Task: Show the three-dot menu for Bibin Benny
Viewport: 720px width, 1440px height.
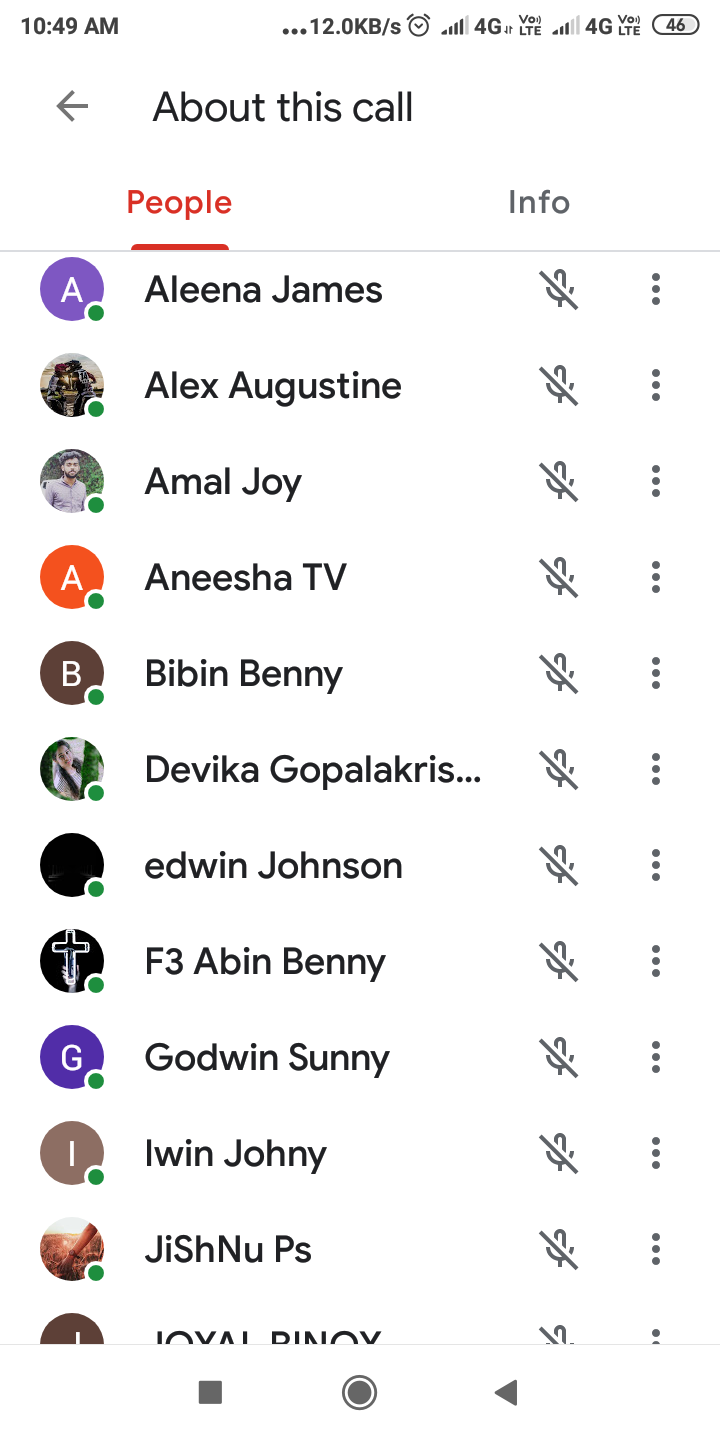Action: click(656, 674)
